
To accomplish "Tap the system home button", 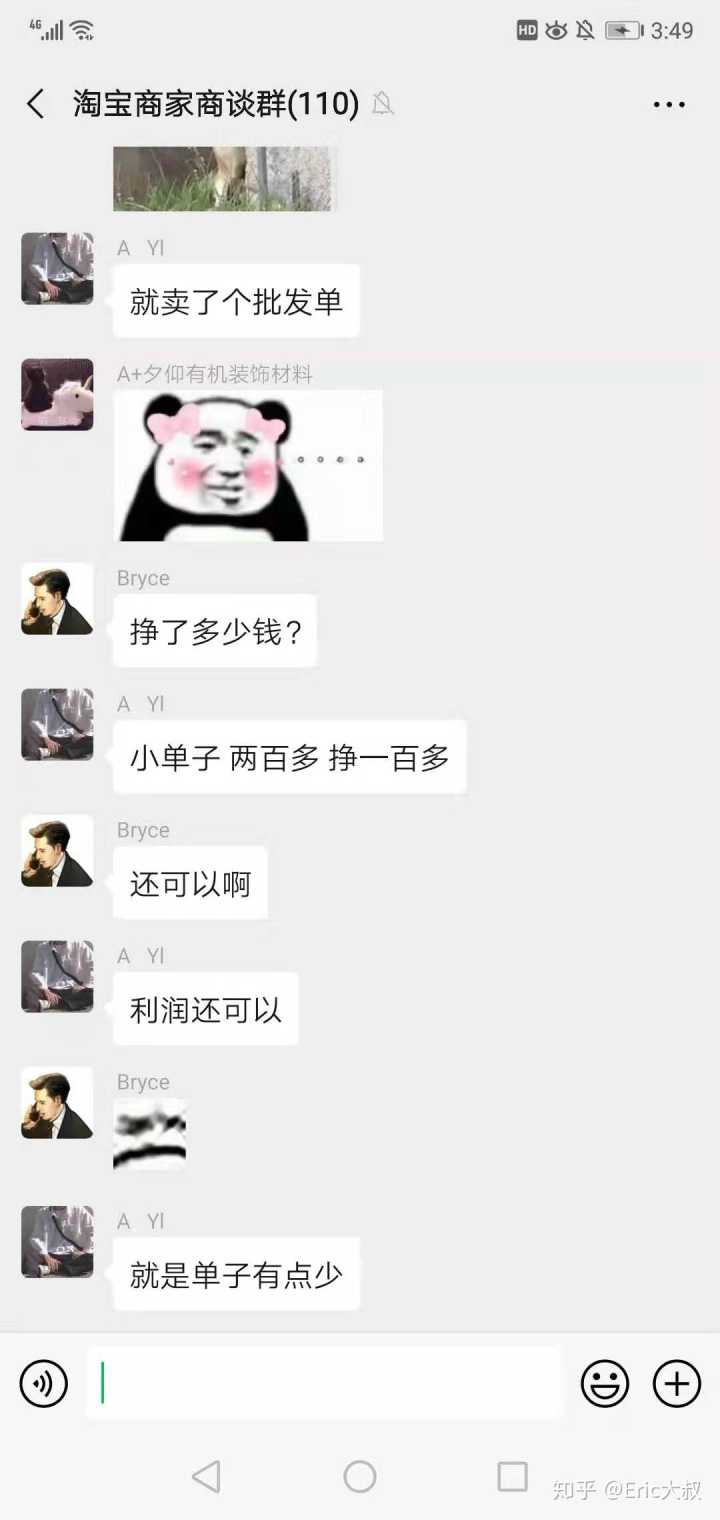I will click(360, 1476).
